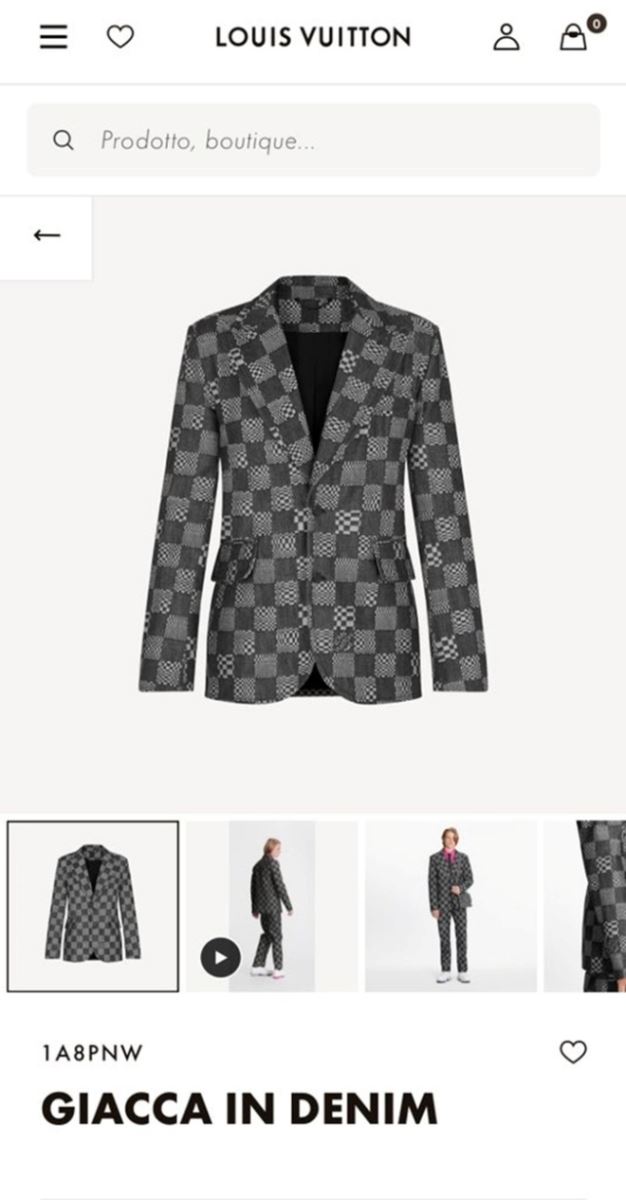This screenshot has width=626, height=1200.
Task: Open the wishlist heart in header
Action: [x=120, y=37]
